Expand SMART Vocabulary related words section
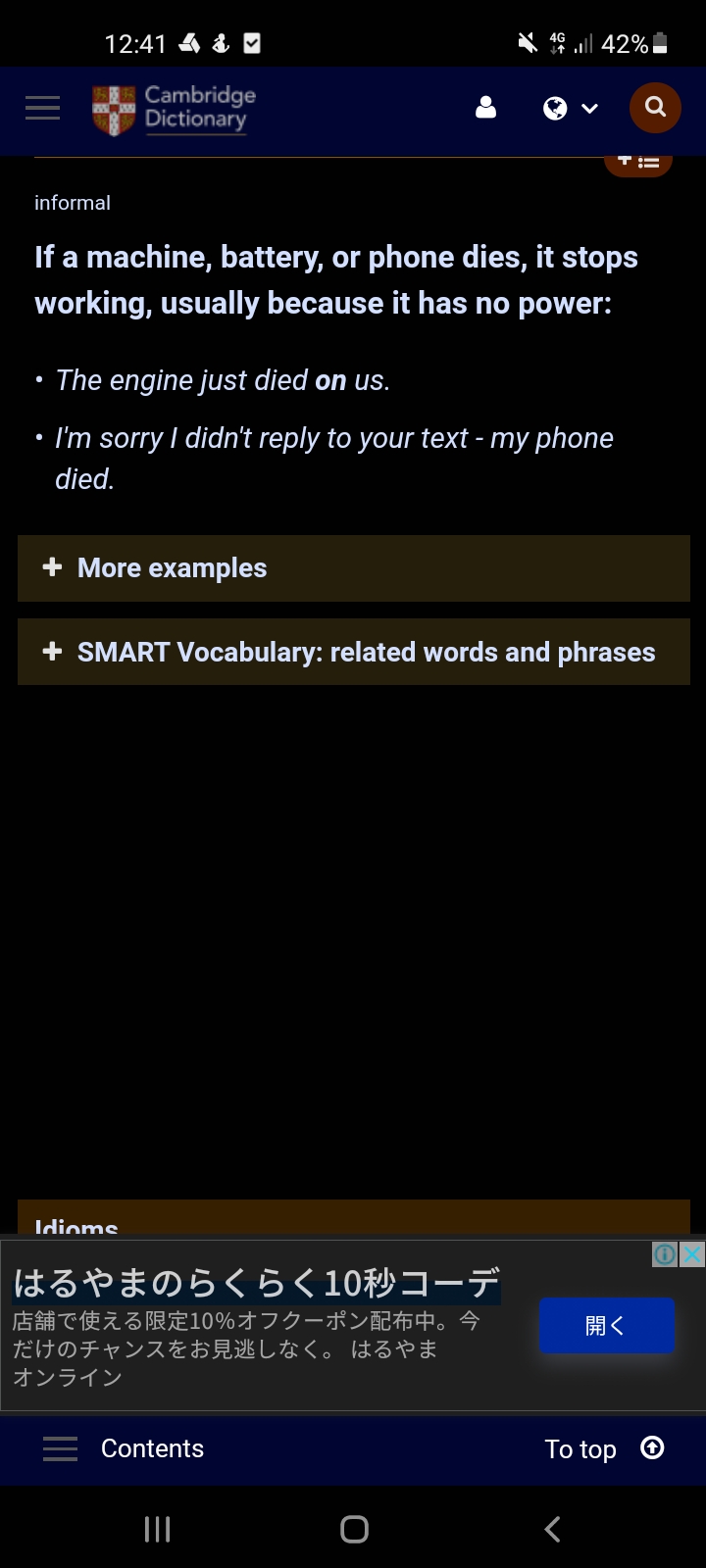 pos(354,652)
